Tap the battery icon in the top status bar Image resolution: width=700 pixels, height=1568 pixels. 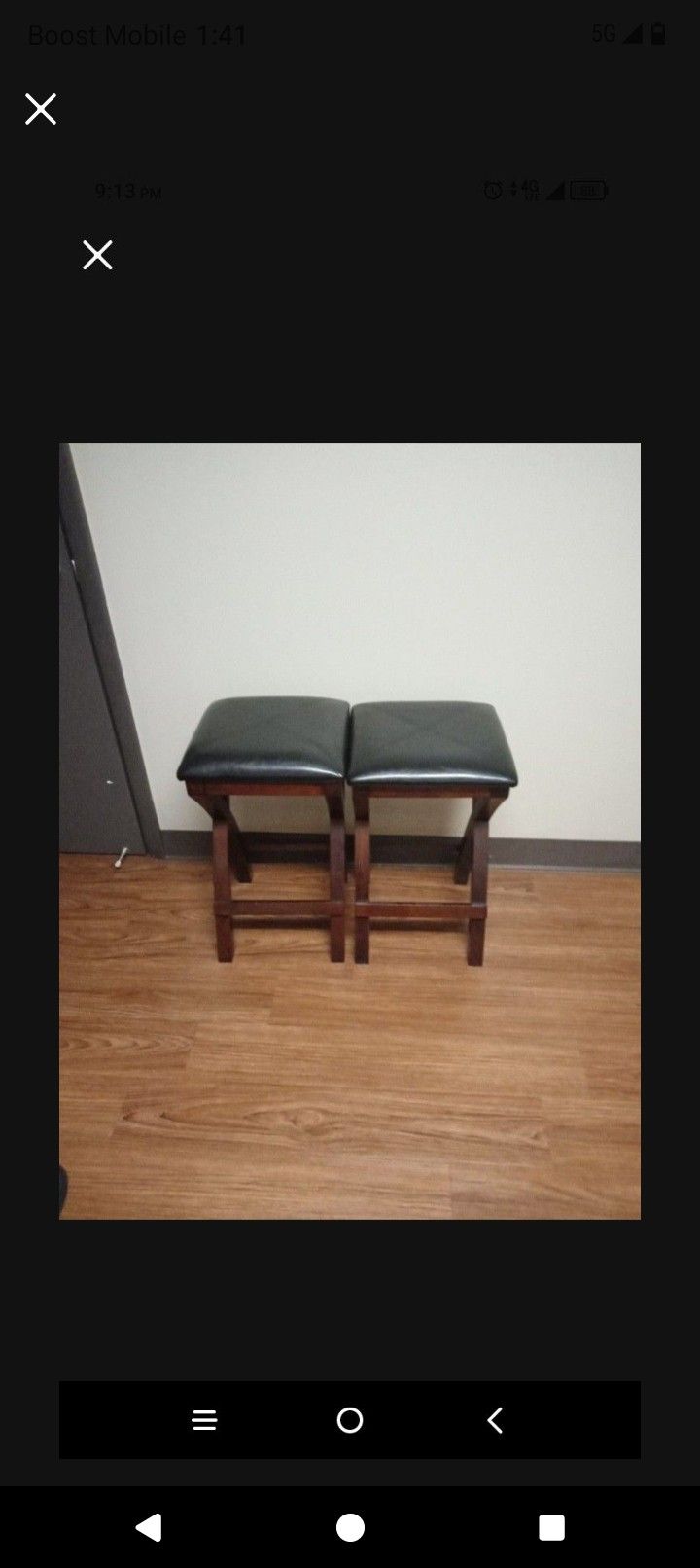pyautogui.click(x=657, y=34)
